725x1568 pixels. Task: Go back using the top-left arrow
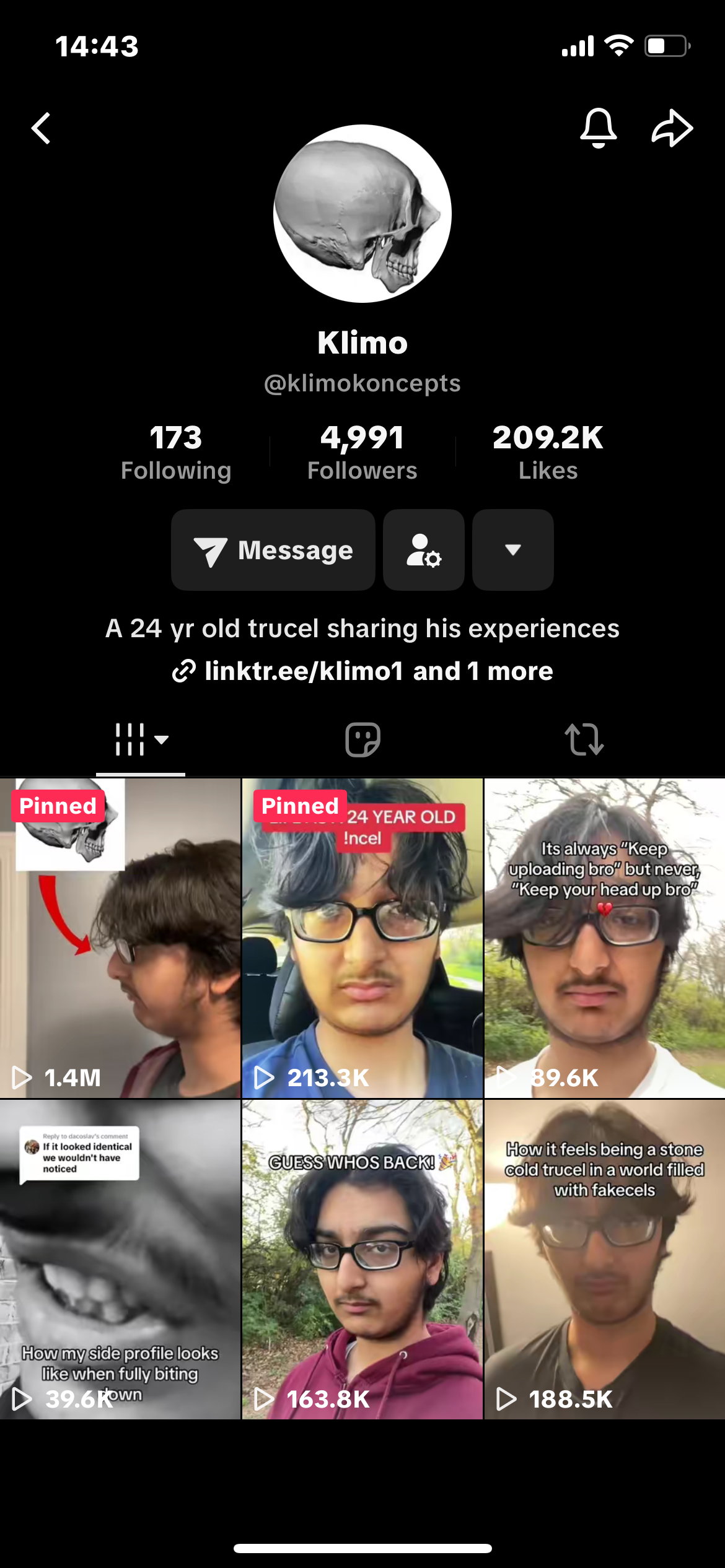pos(41,128)
